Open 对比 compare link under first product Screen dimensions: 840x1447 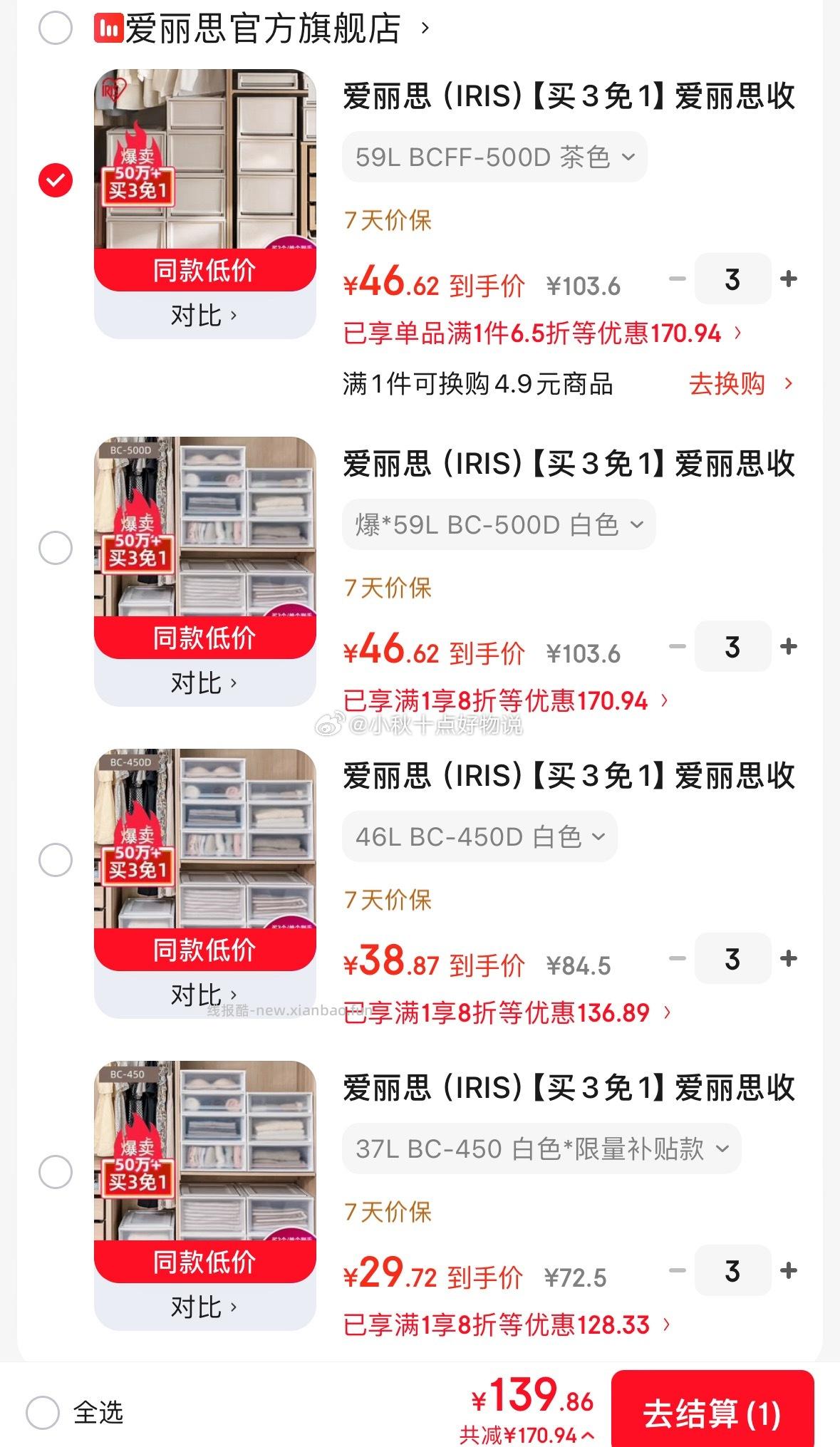point(204,315)
